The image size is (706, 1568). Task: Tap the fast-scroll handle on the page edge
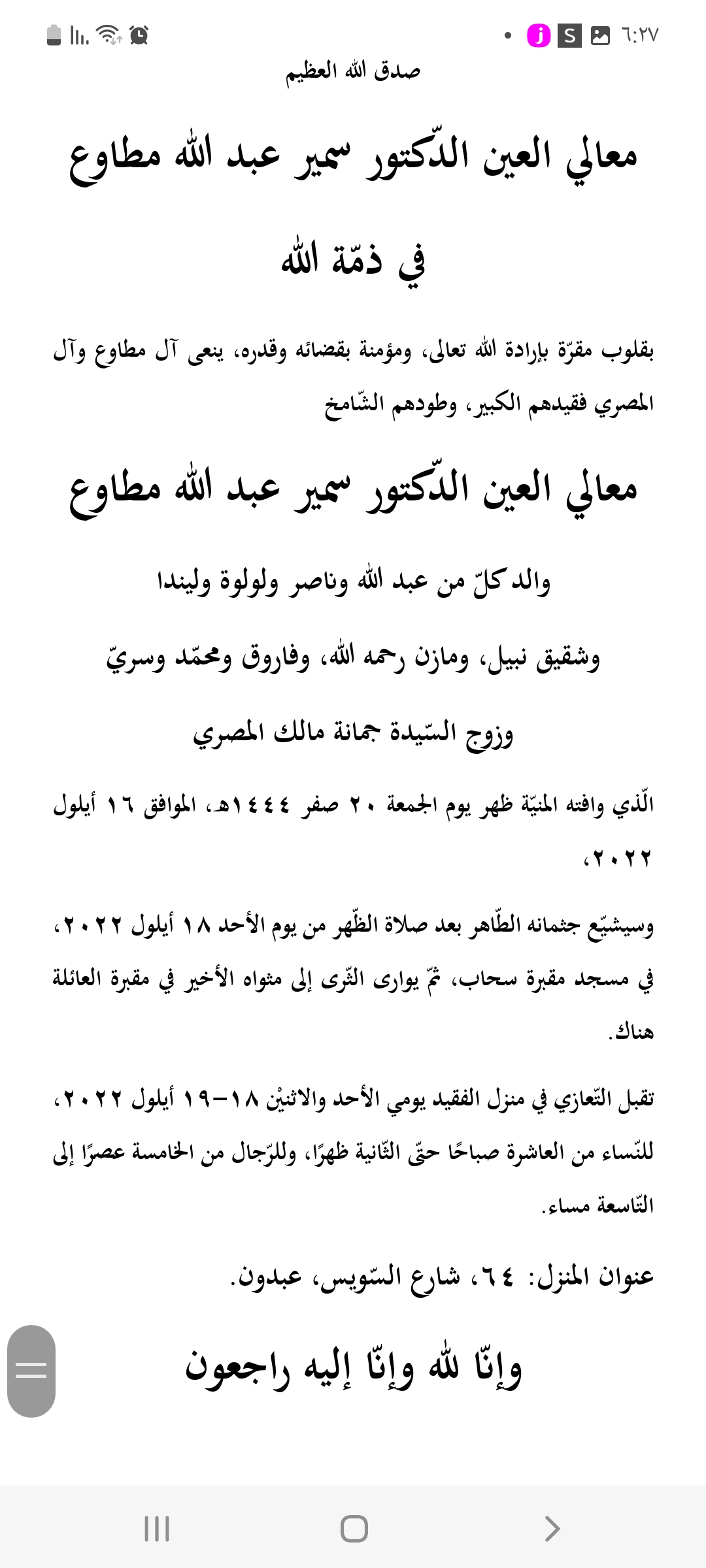[31, 1371]
